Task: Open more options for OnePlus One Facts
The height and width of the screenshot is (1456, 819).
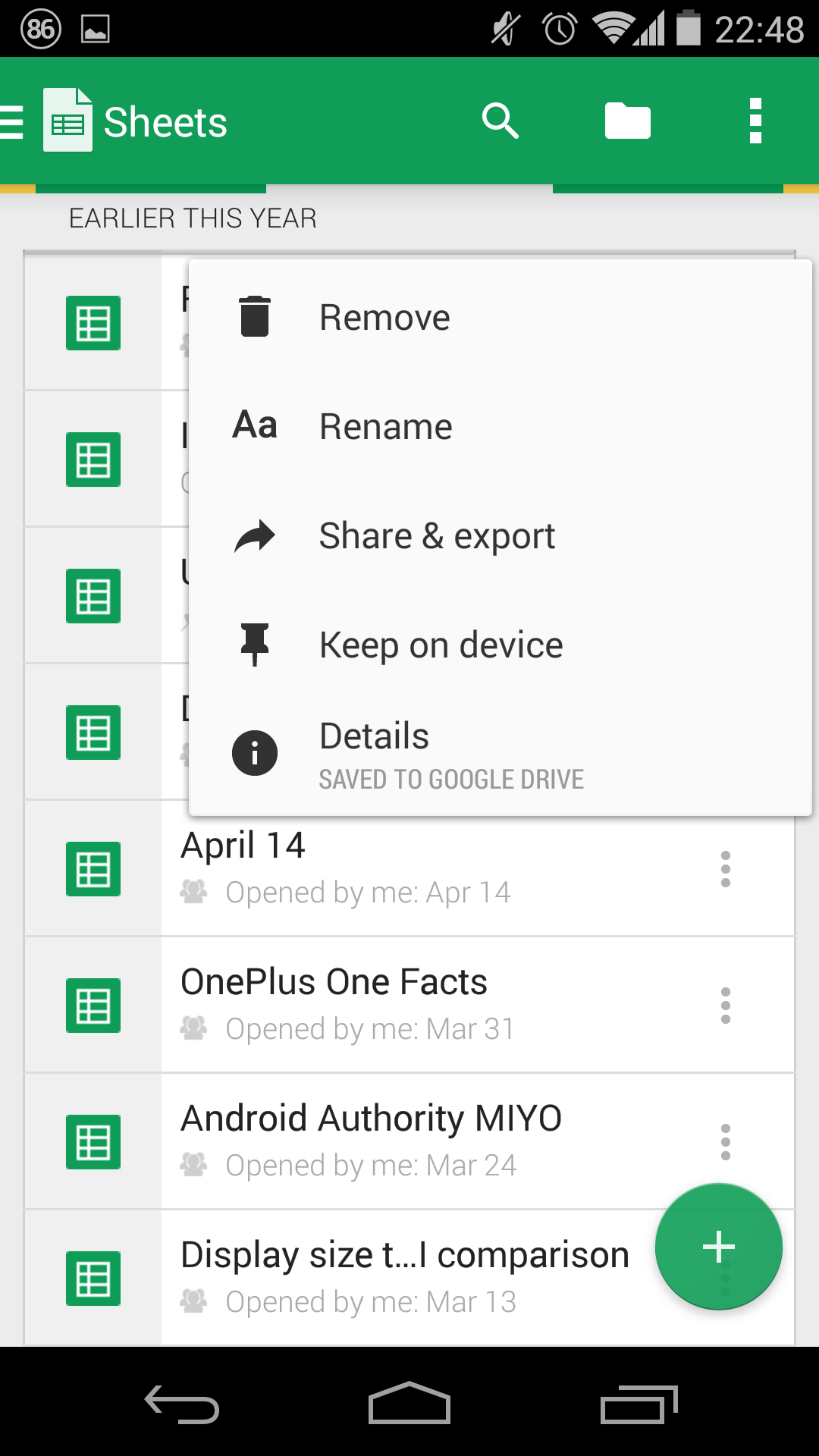Action: 726,1006
